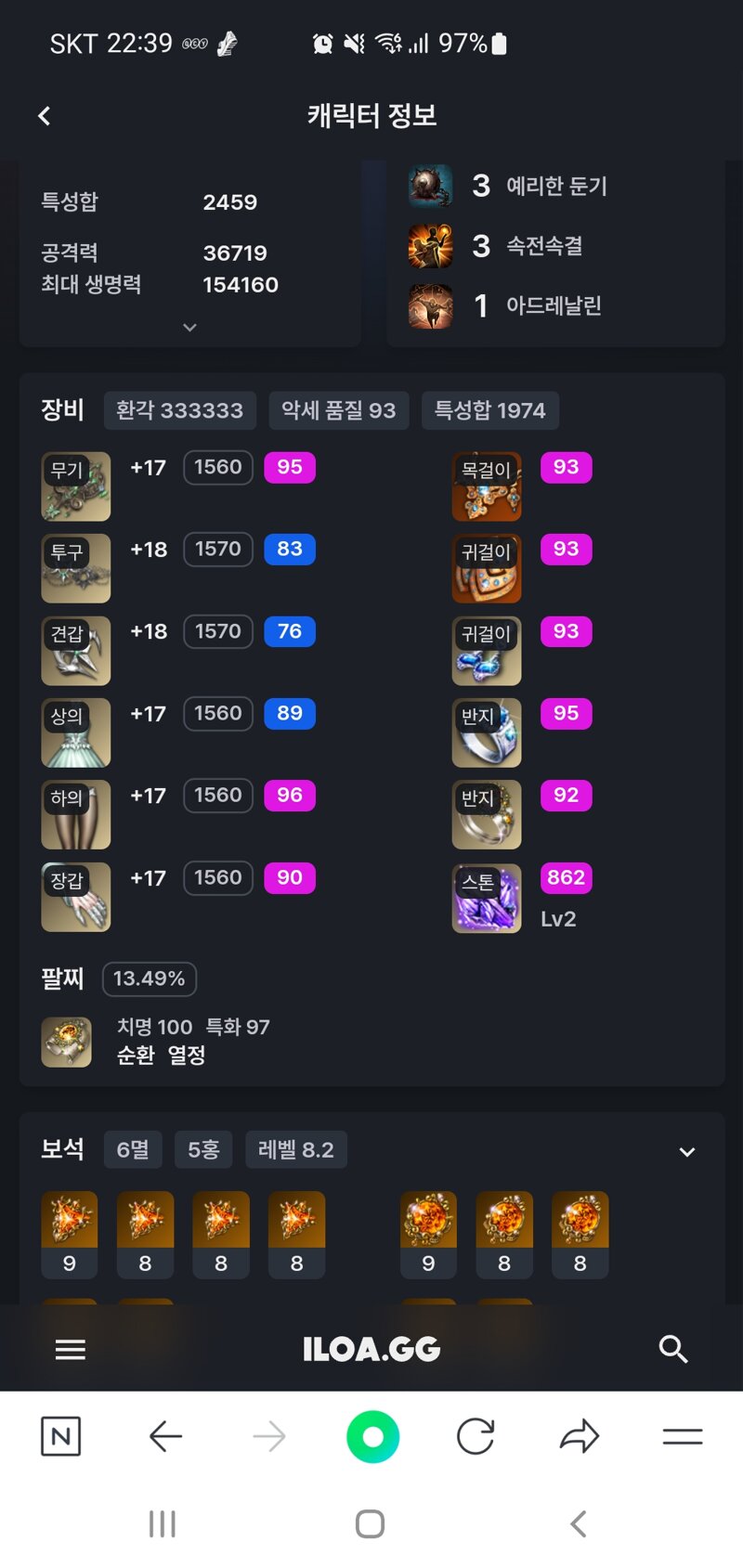Image resolution: width=743 pixels, height=1568 pixels.
Task: Open the 스톤 ability stone item
Action: pos(487,898)
